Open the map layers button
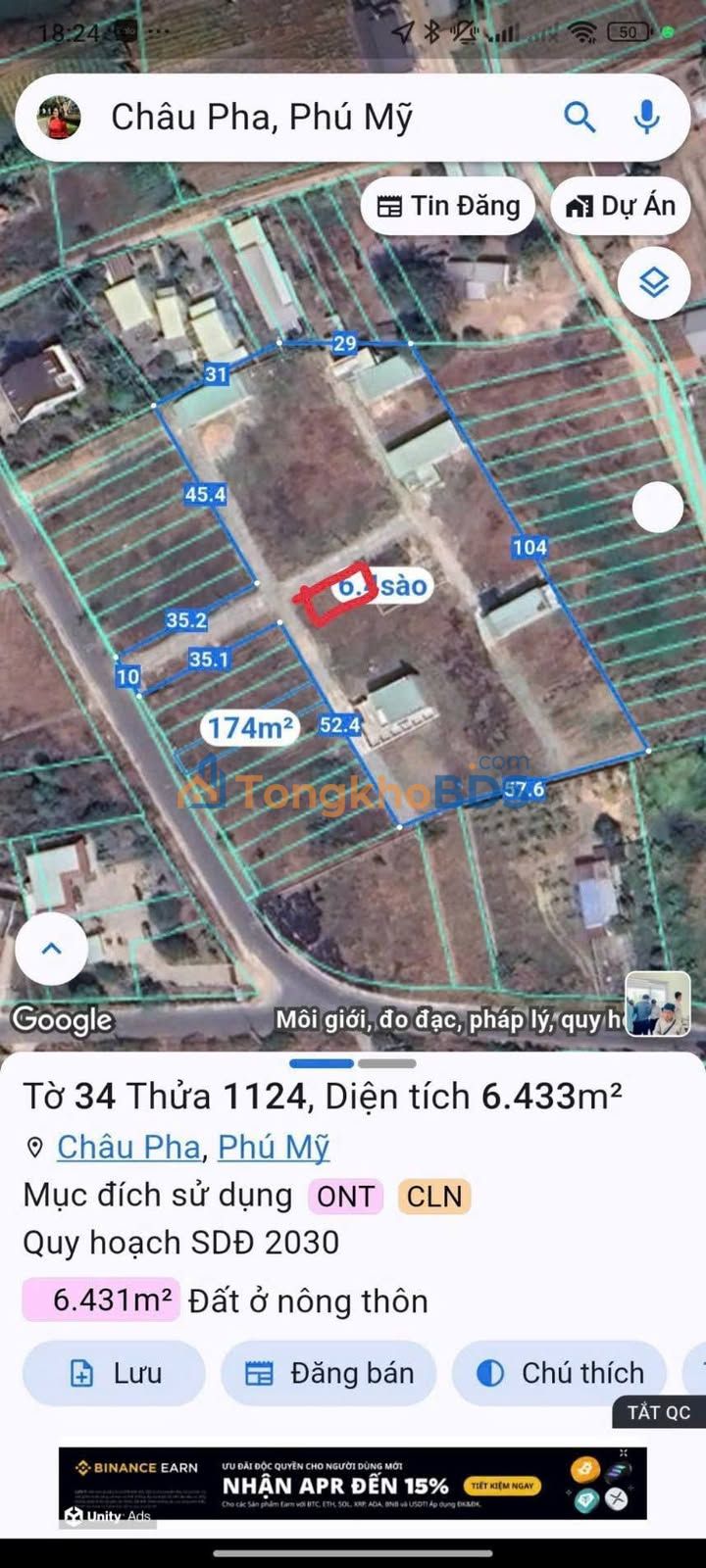Screen dimensions: 706x1568 [x=654, y=283]
